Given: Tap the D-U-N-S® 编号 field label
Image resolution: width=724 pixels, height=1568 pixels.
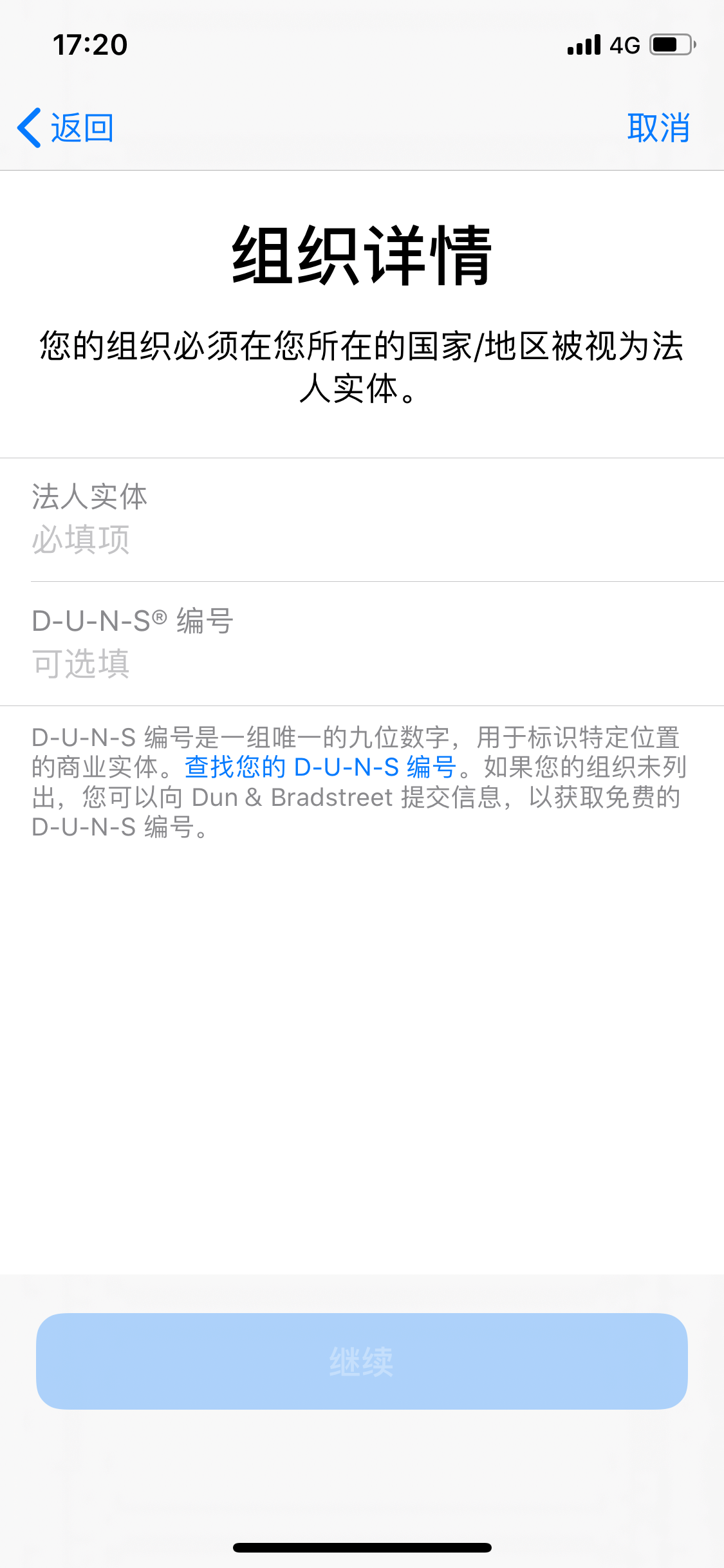Looking at the screenshot, I should click(x=133, y=621).
